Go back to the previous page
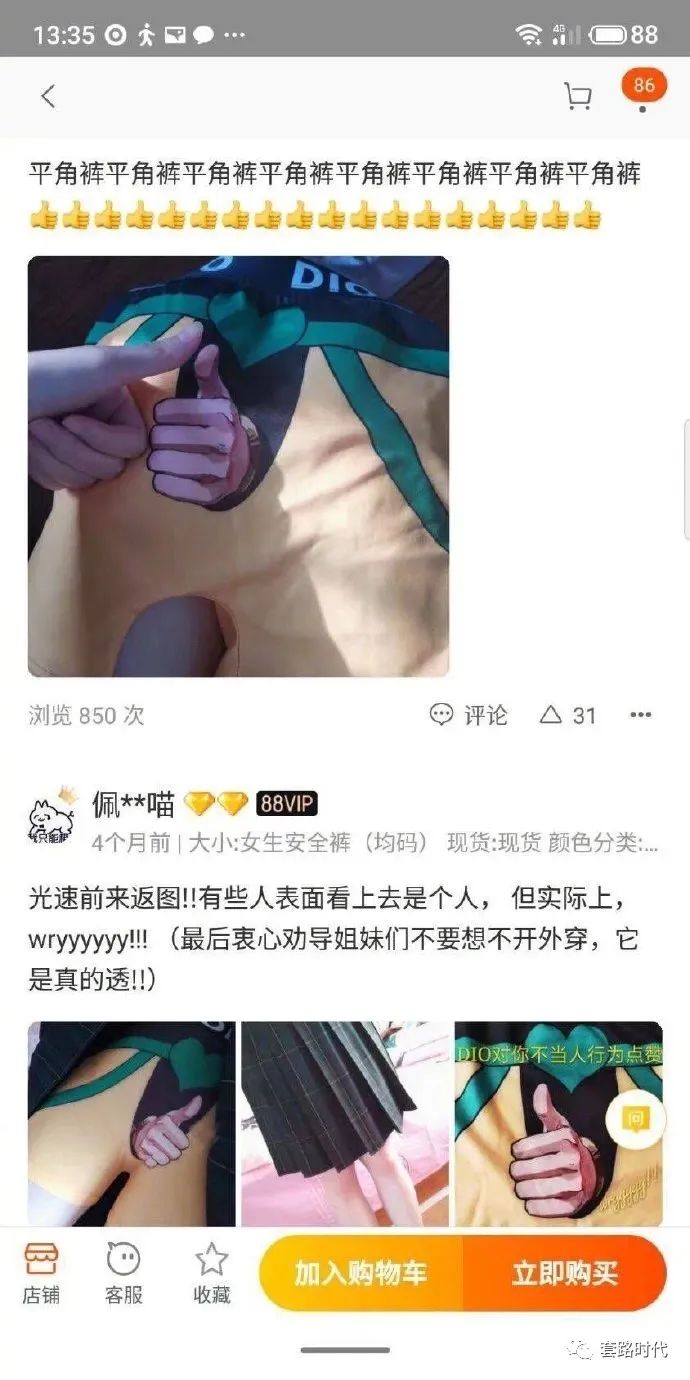Screen dimensions: 690x1380 pyautogui.click(x=47, y=96)
